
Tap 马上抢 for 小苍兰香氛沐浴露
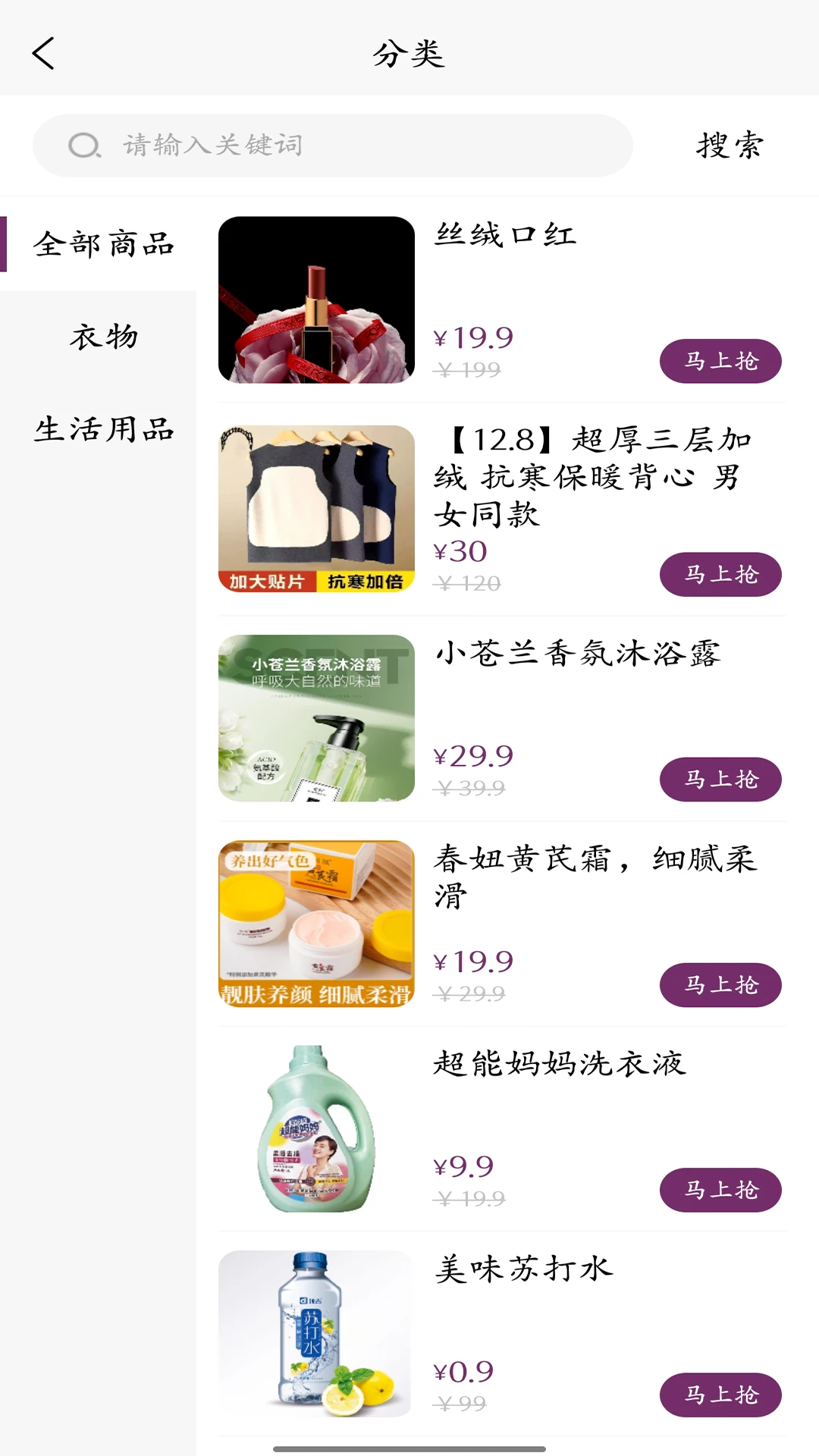(x=720, y=780)
